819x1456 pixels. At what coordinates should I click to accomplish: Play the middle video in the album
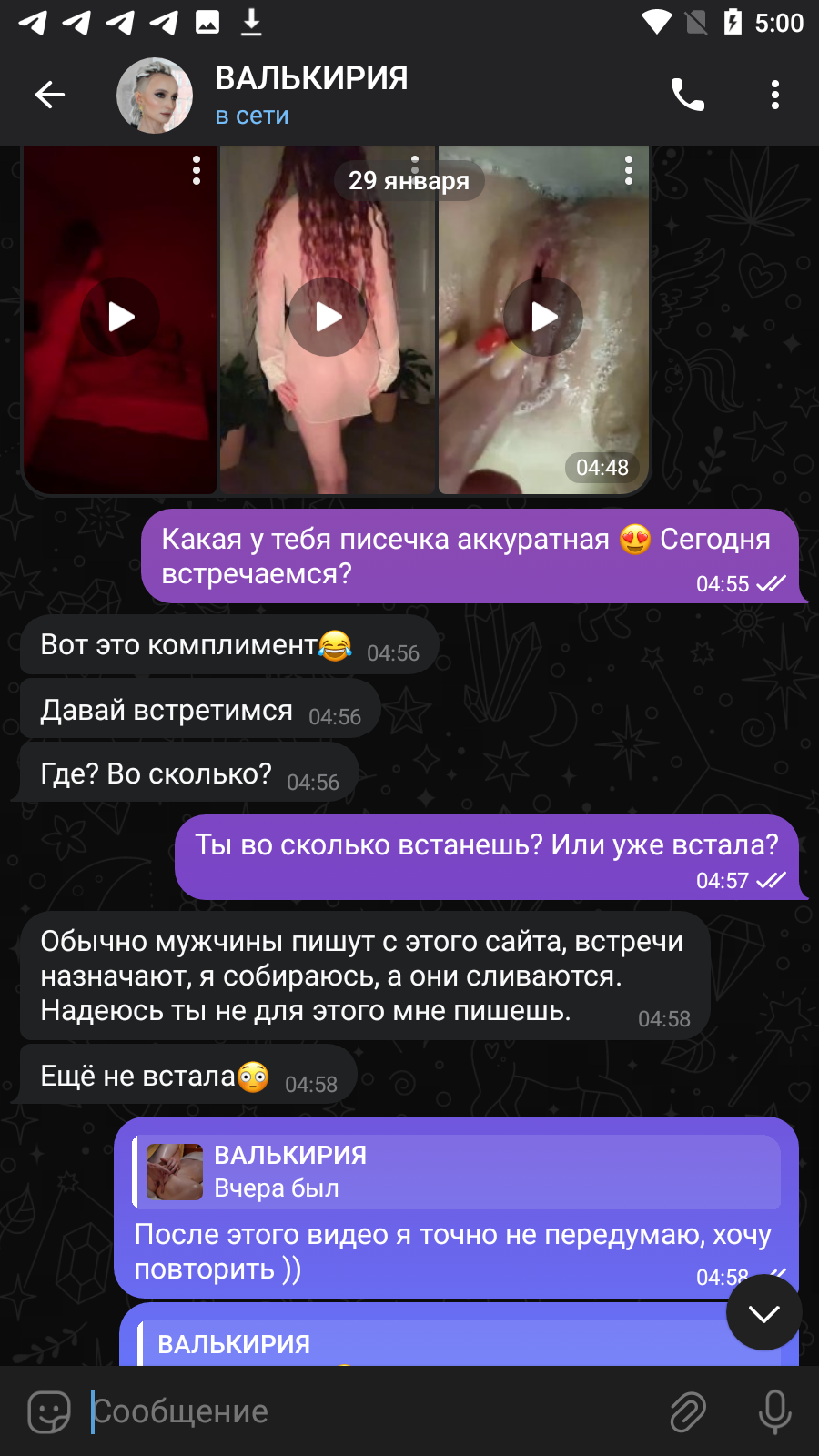tap(328, 317)
